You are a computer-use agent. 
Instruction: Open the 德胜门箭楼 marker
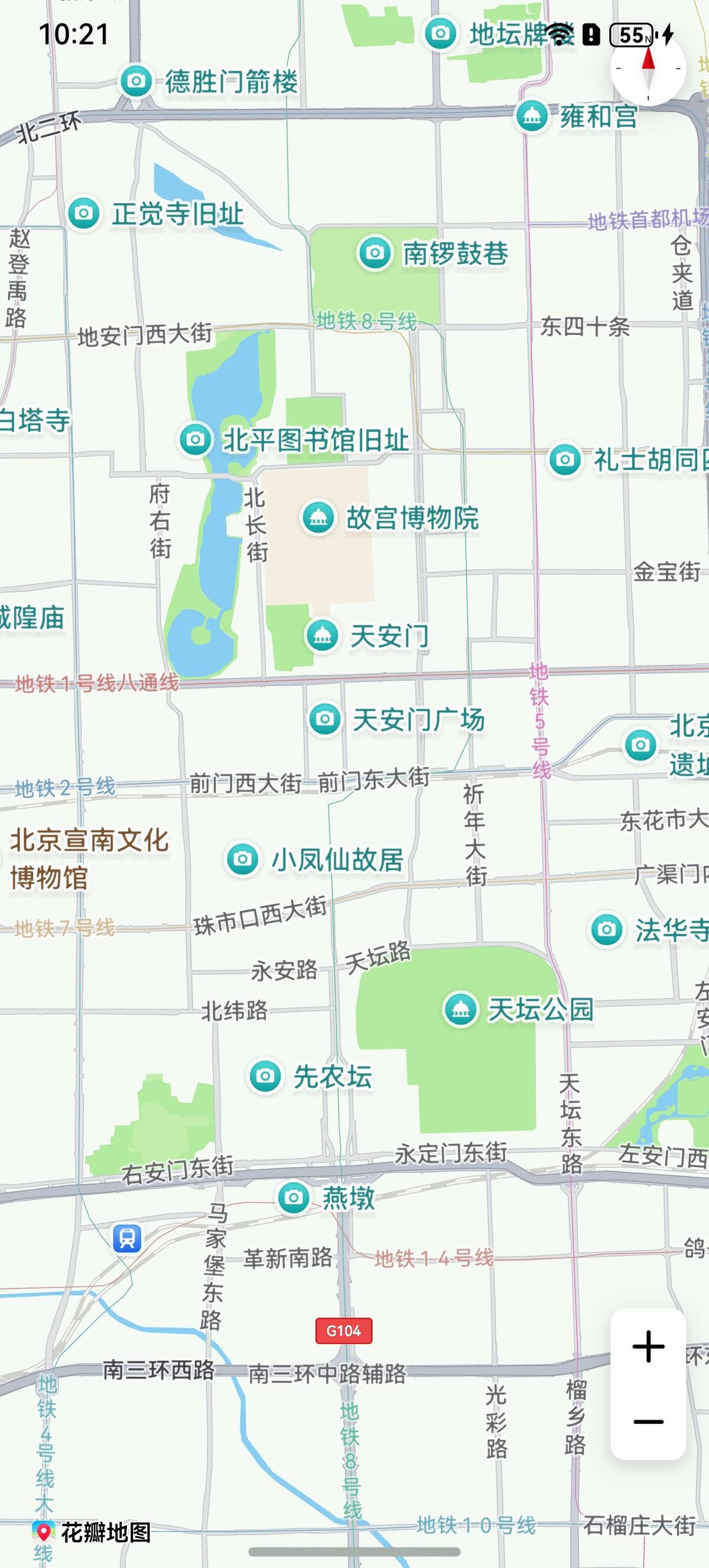tap(136, 81)
